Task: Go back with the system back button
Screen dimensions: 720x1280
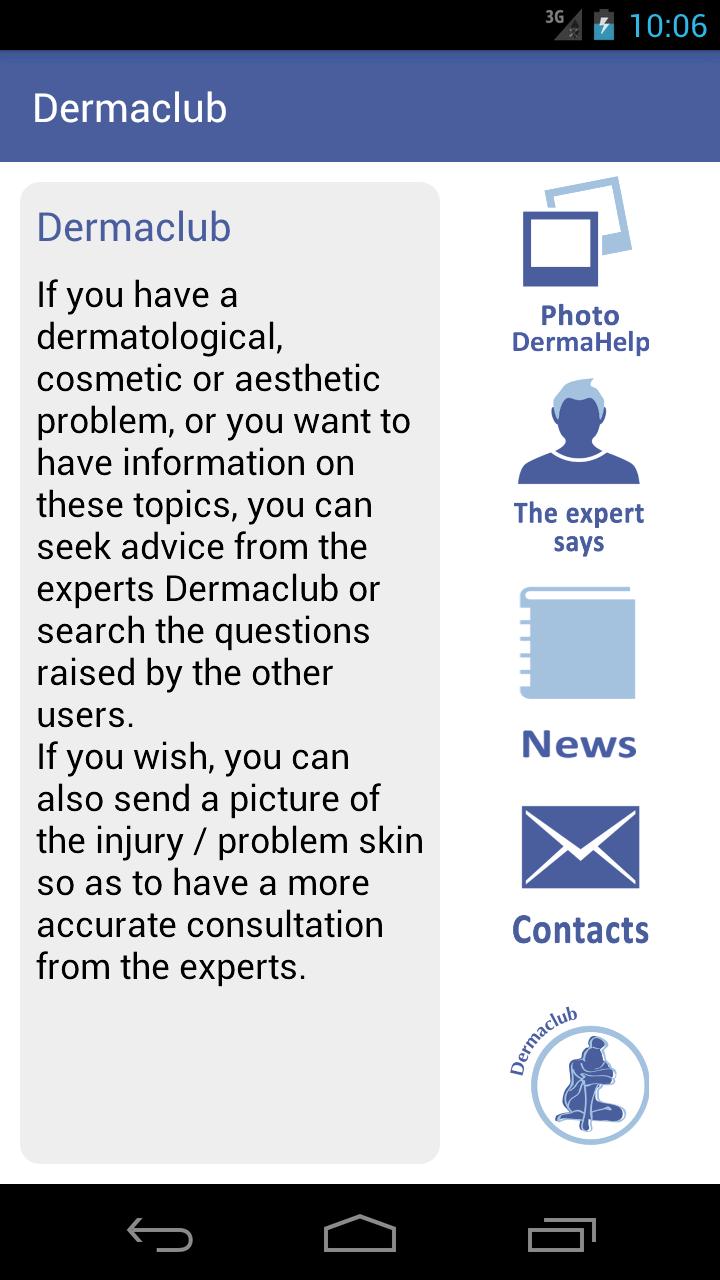Action: click(x=160, y=1234)
